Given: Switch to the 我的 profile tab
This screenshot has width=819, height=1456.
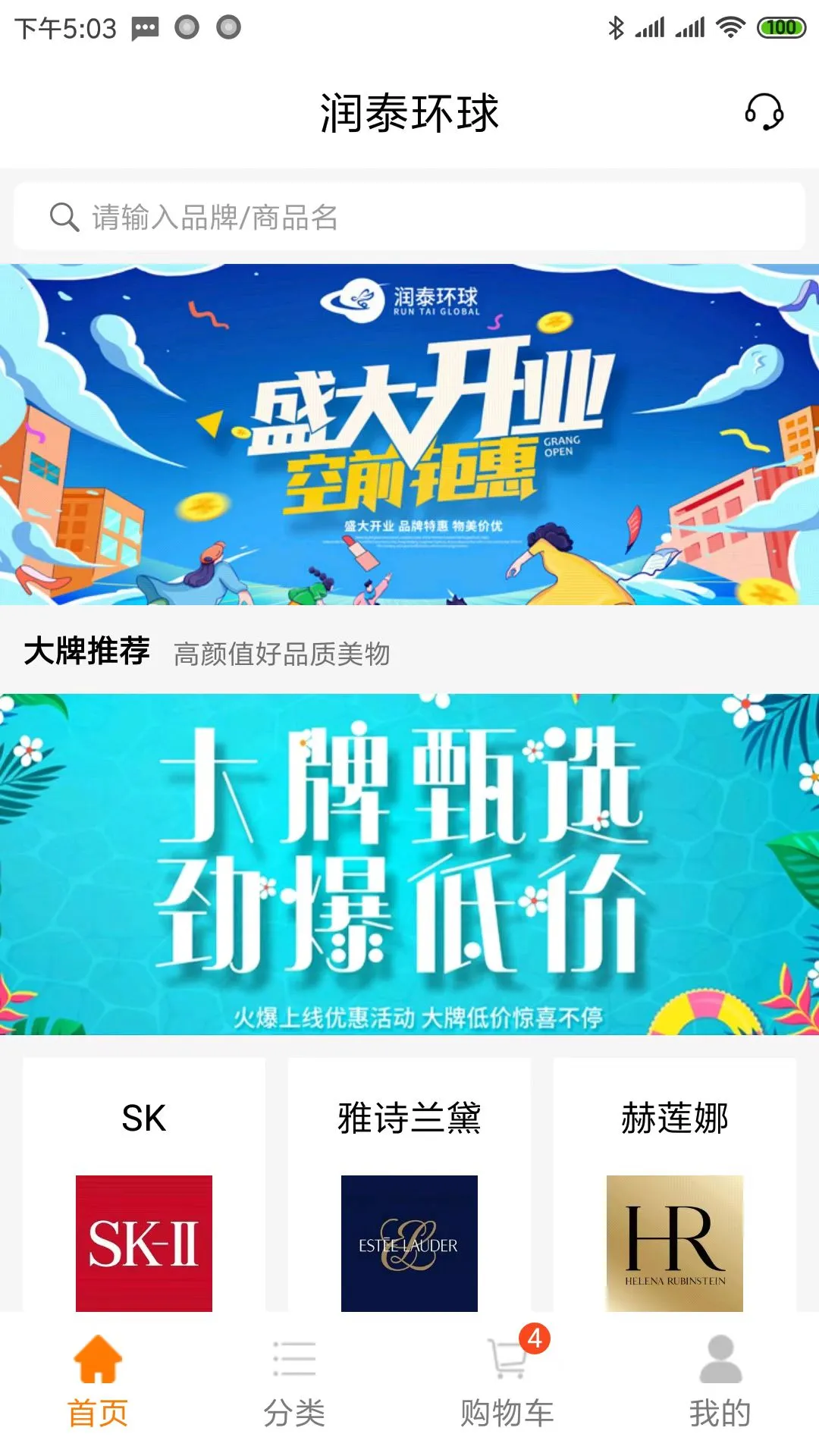Looking at the screenshot, I should coord(720,1382).
